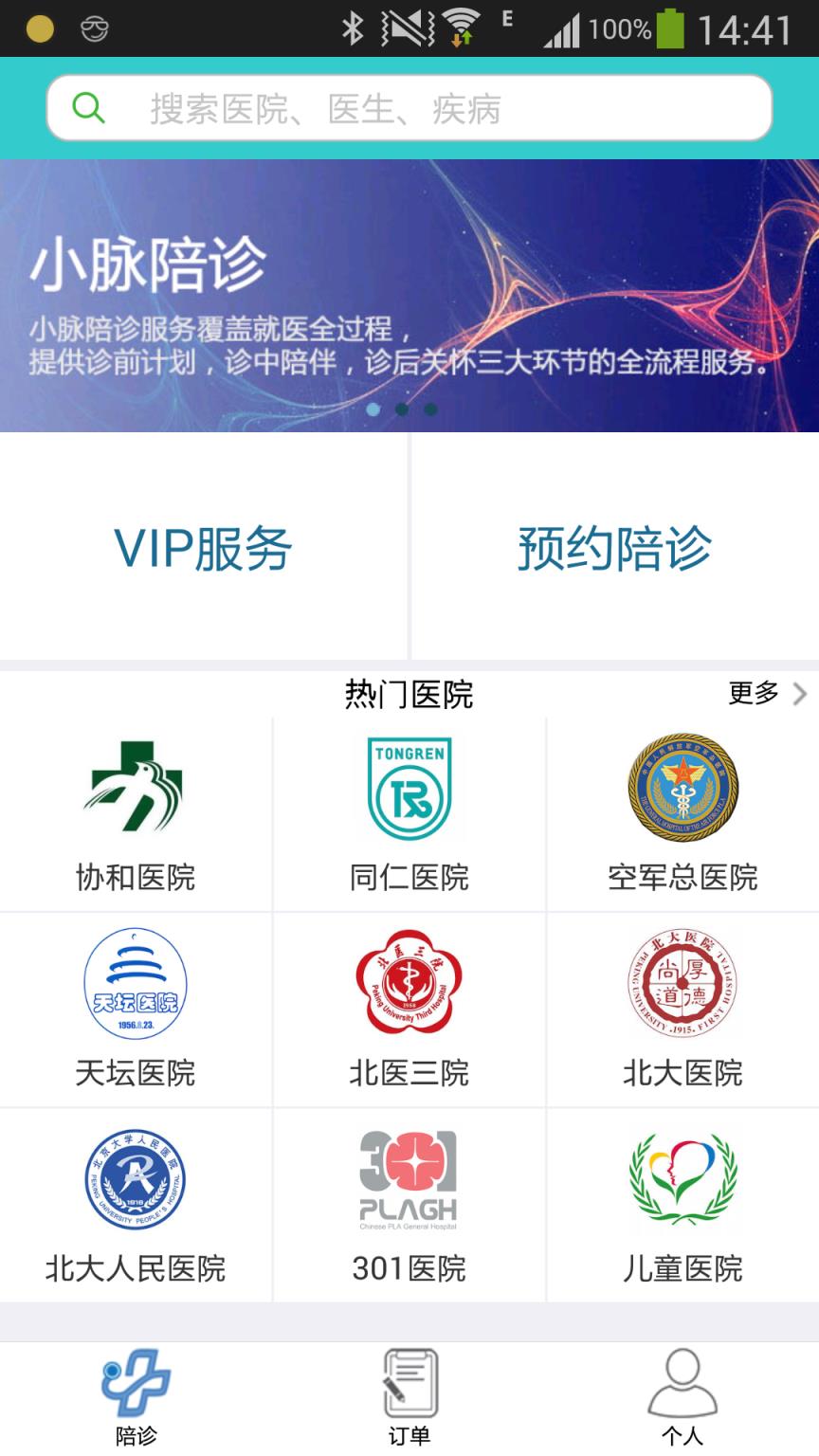Select the 北大医院 emblem

click(683, 984)
